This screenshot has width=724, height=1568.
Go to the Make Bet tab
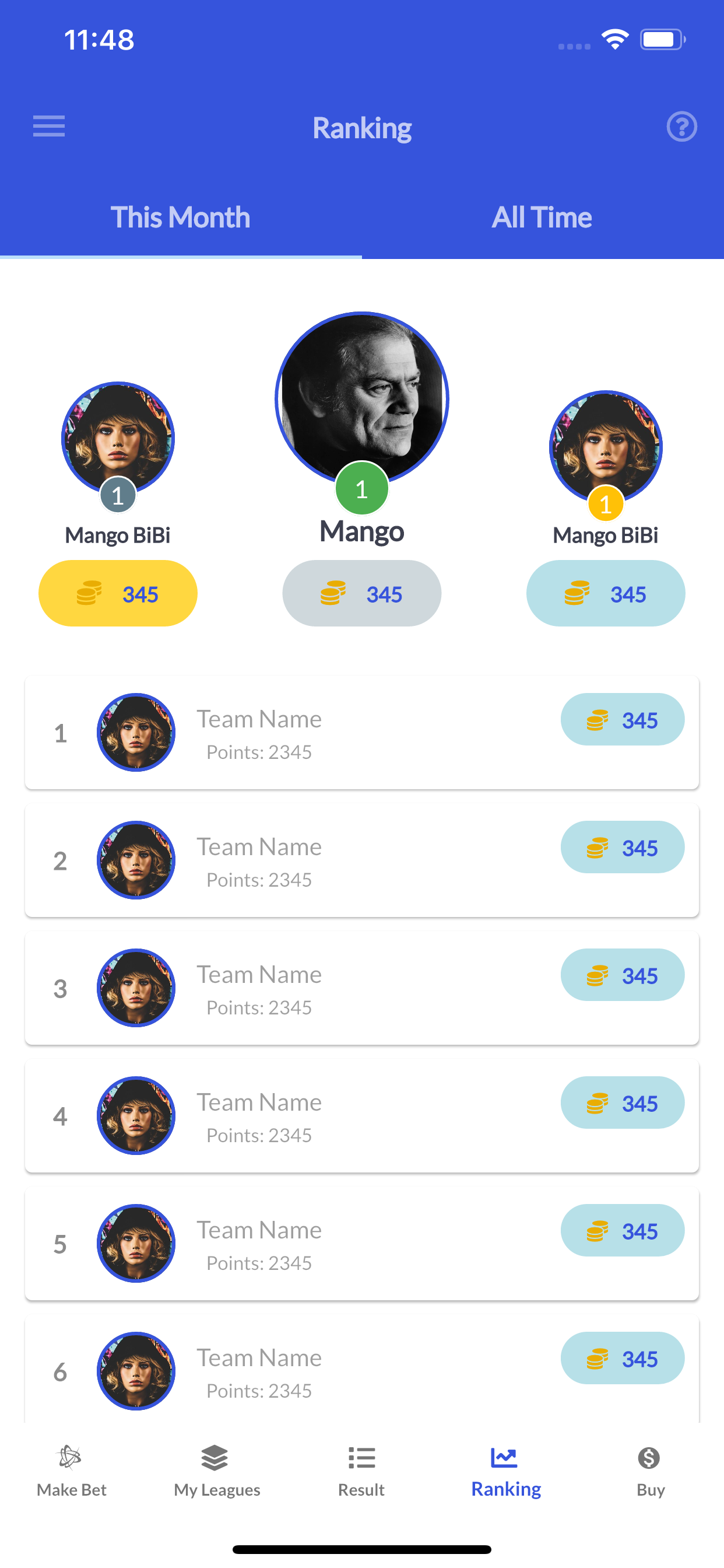pos(71,1471)
